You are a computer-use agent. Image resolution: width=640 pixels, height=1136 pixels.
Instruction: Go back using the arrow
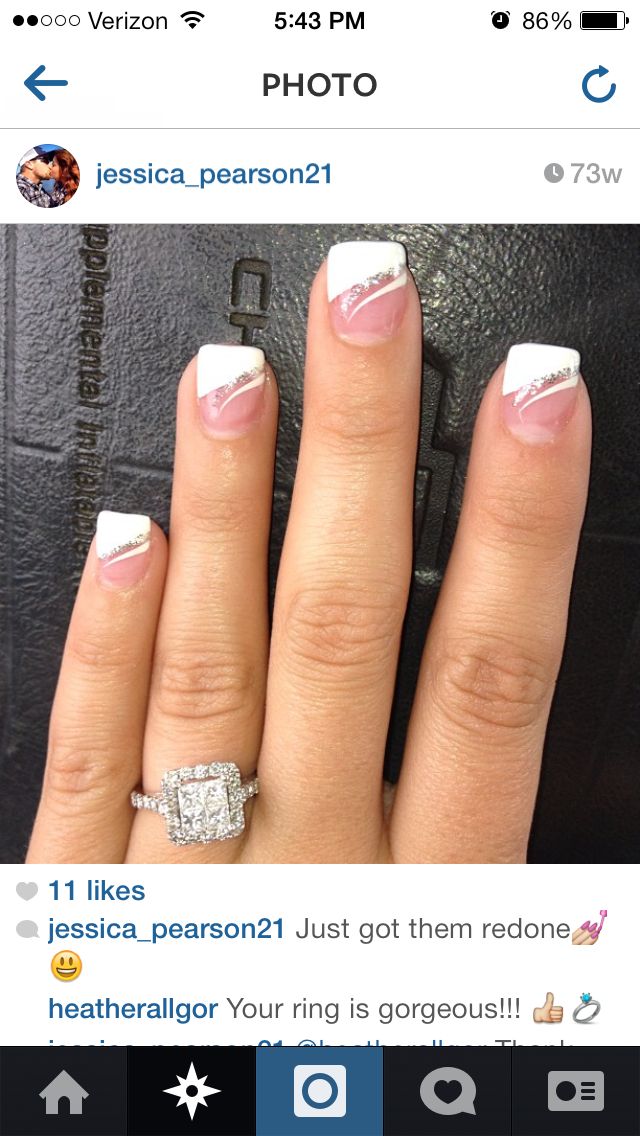click(x=45, y=84)
